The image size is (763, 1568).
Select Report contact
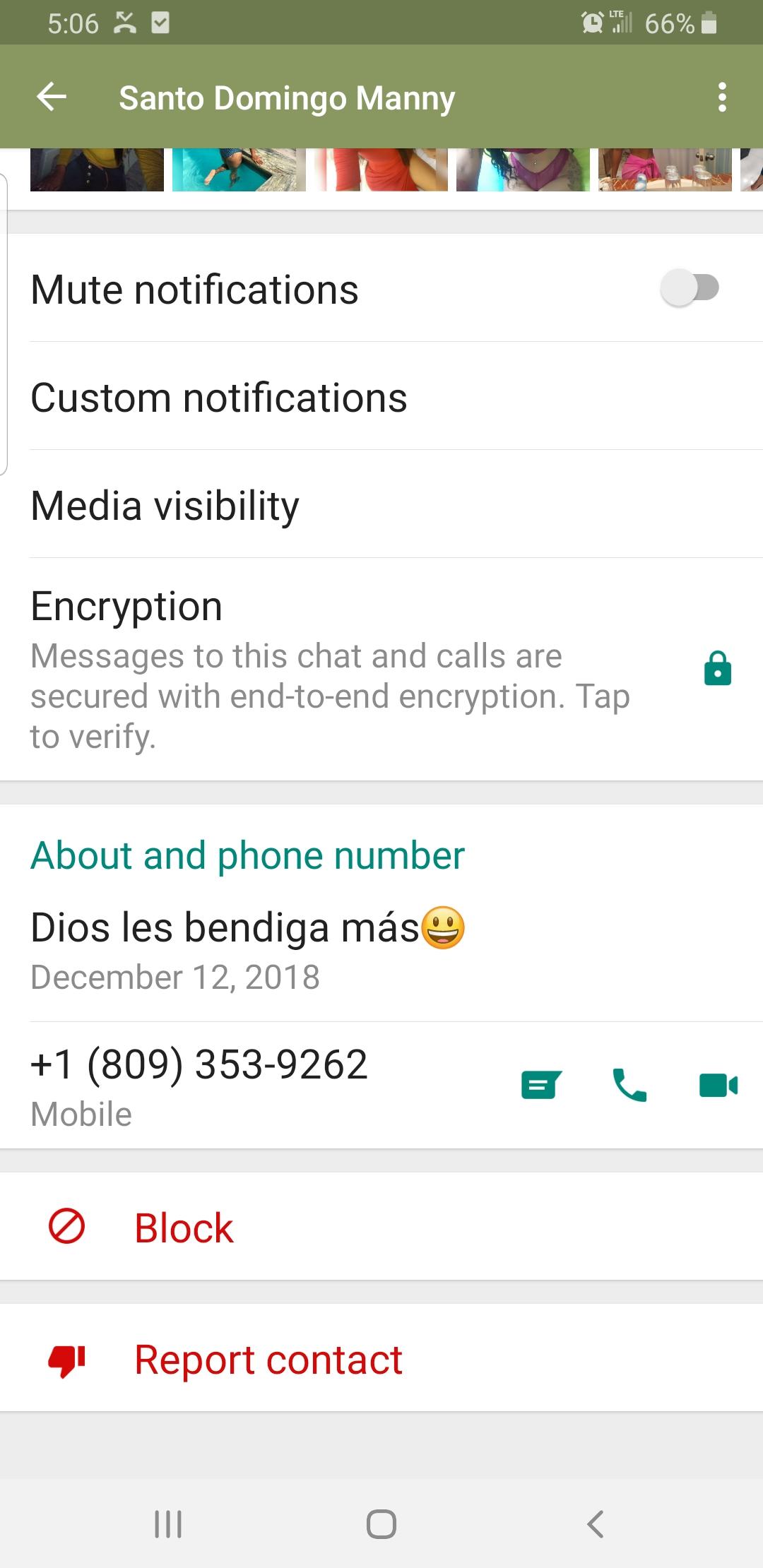pos(381,1358)
